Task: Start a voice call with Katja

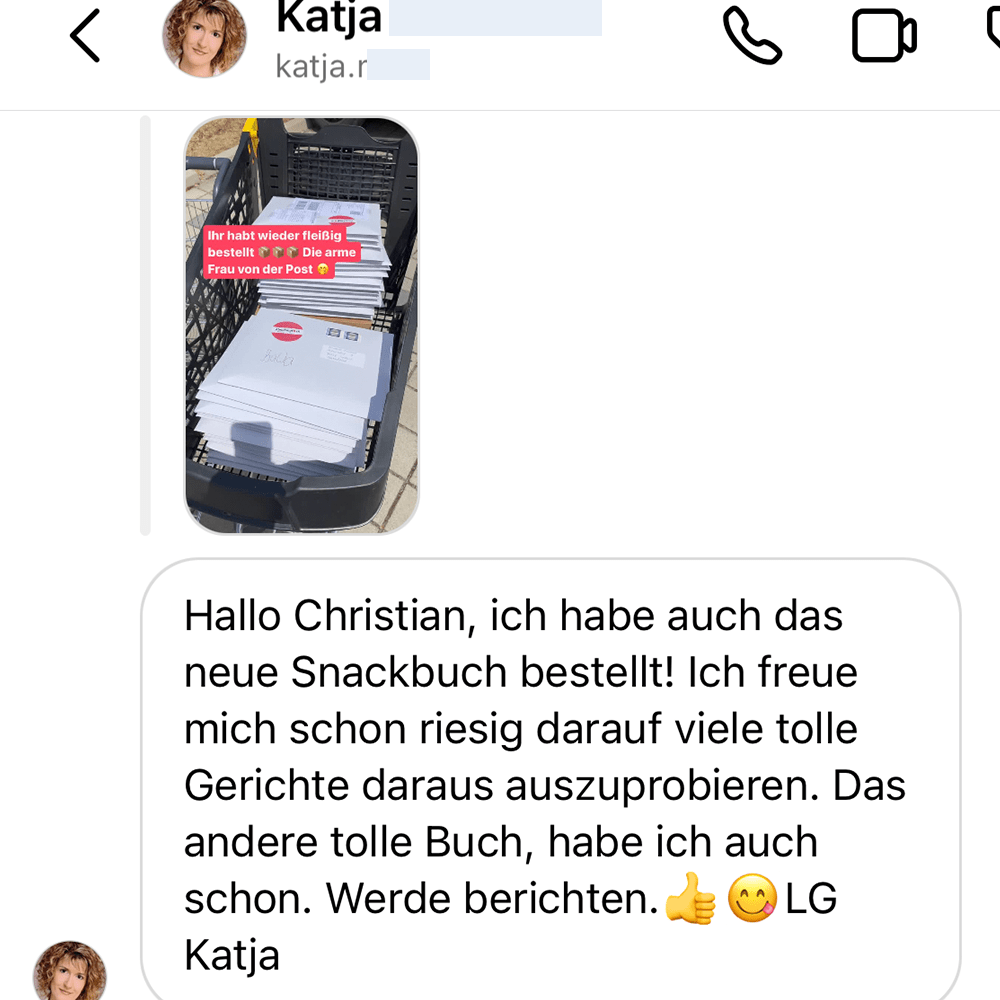Action: pyautogui.click(x=751, y=37)
